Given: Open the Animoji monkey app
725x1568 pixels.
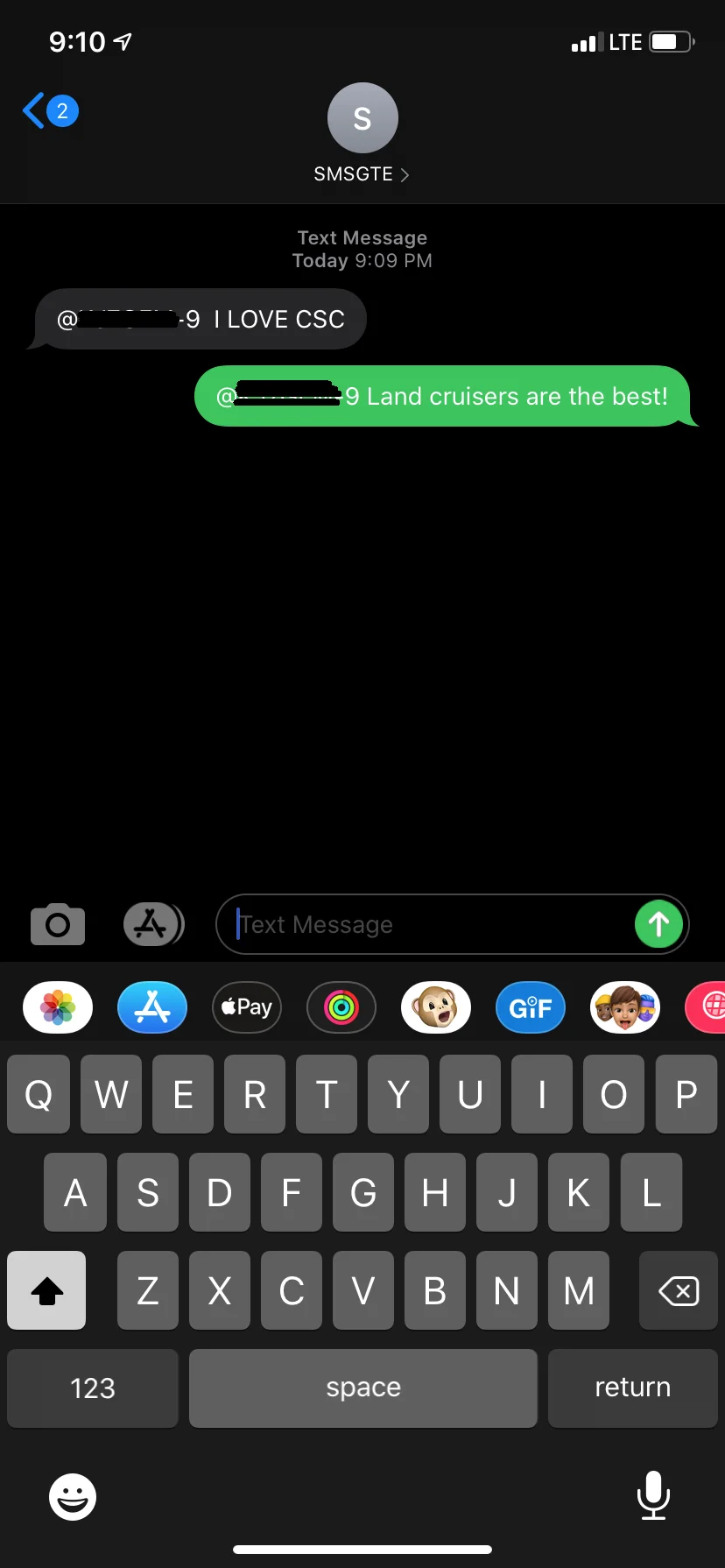Looking at the screenshot, I should tap(436, 1007).
